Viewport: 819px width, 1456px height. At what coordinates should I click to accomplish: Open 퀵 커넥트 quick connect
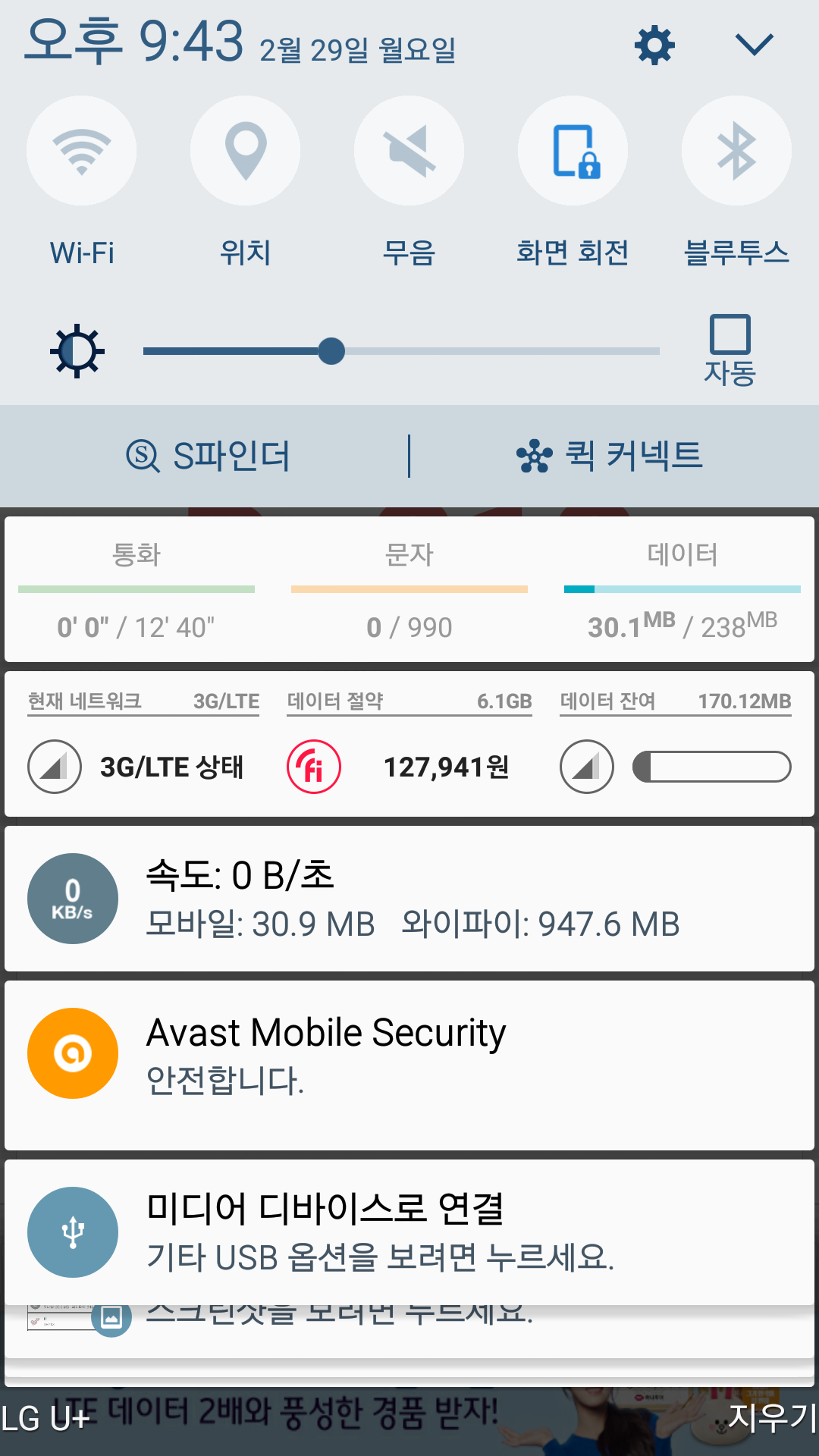[x=610, y=456]
